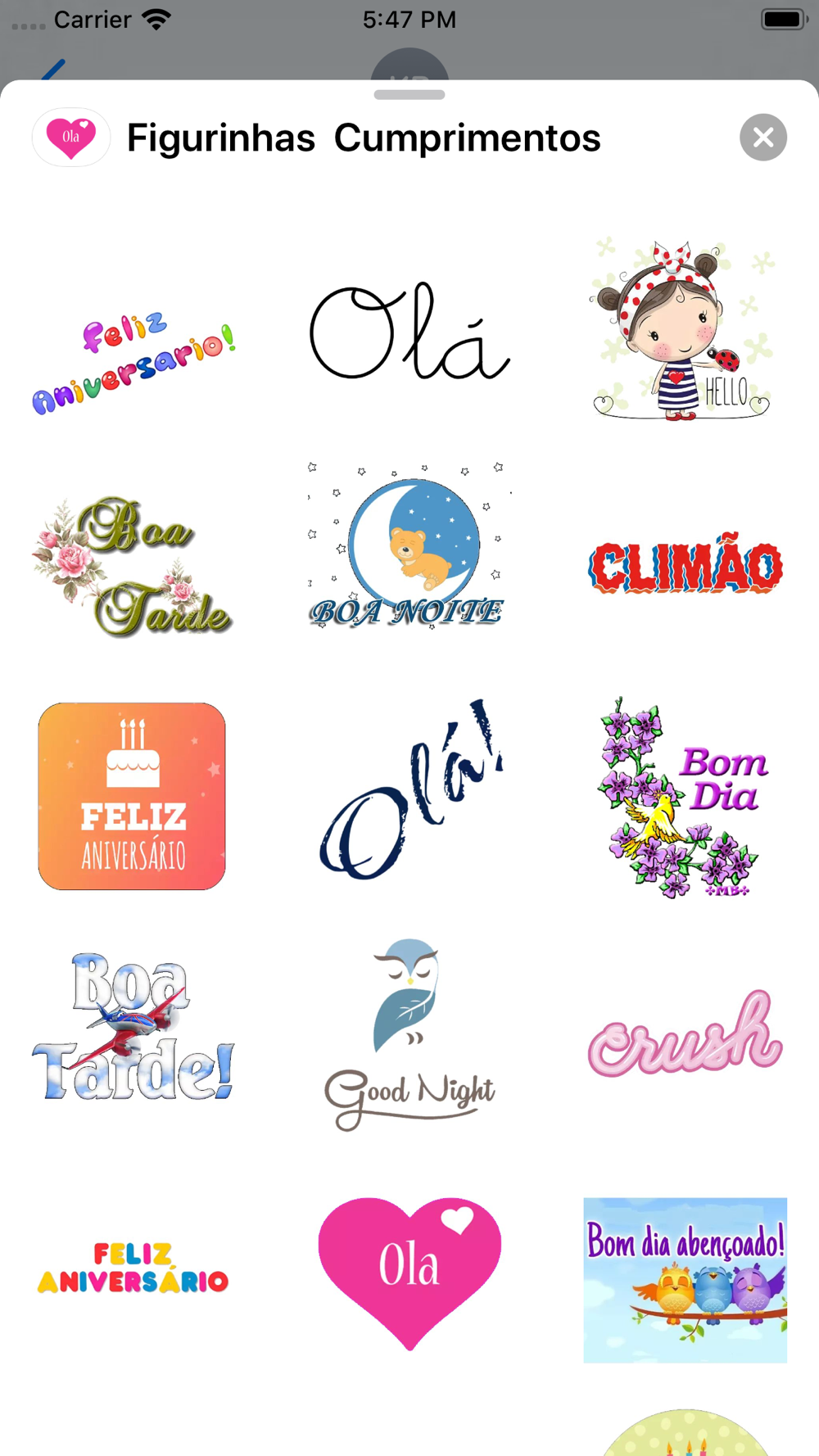Pick the Boa Noite teddy bear moon sticker

coord(409,545)
